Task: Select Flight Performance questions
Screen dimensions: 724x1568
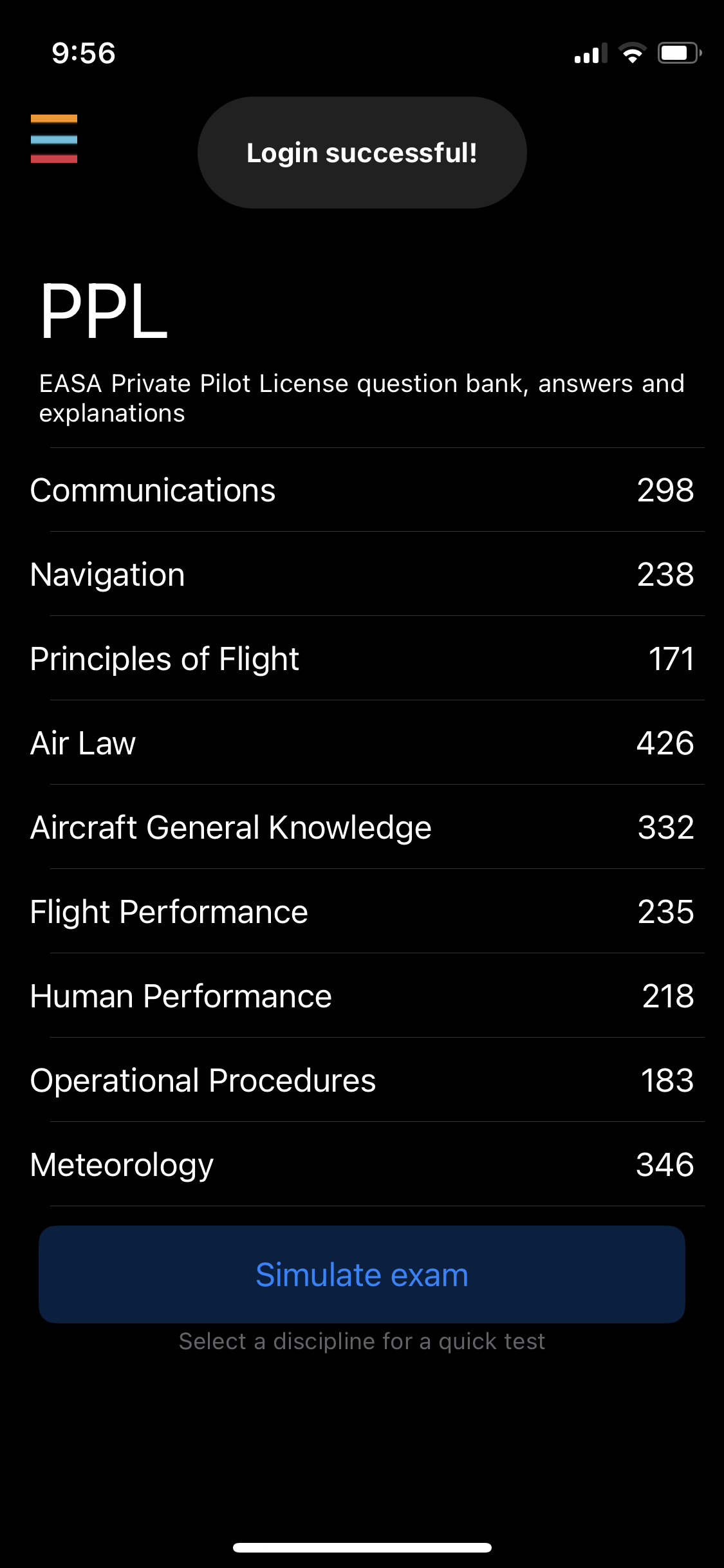Action: [x=362, y=912]
